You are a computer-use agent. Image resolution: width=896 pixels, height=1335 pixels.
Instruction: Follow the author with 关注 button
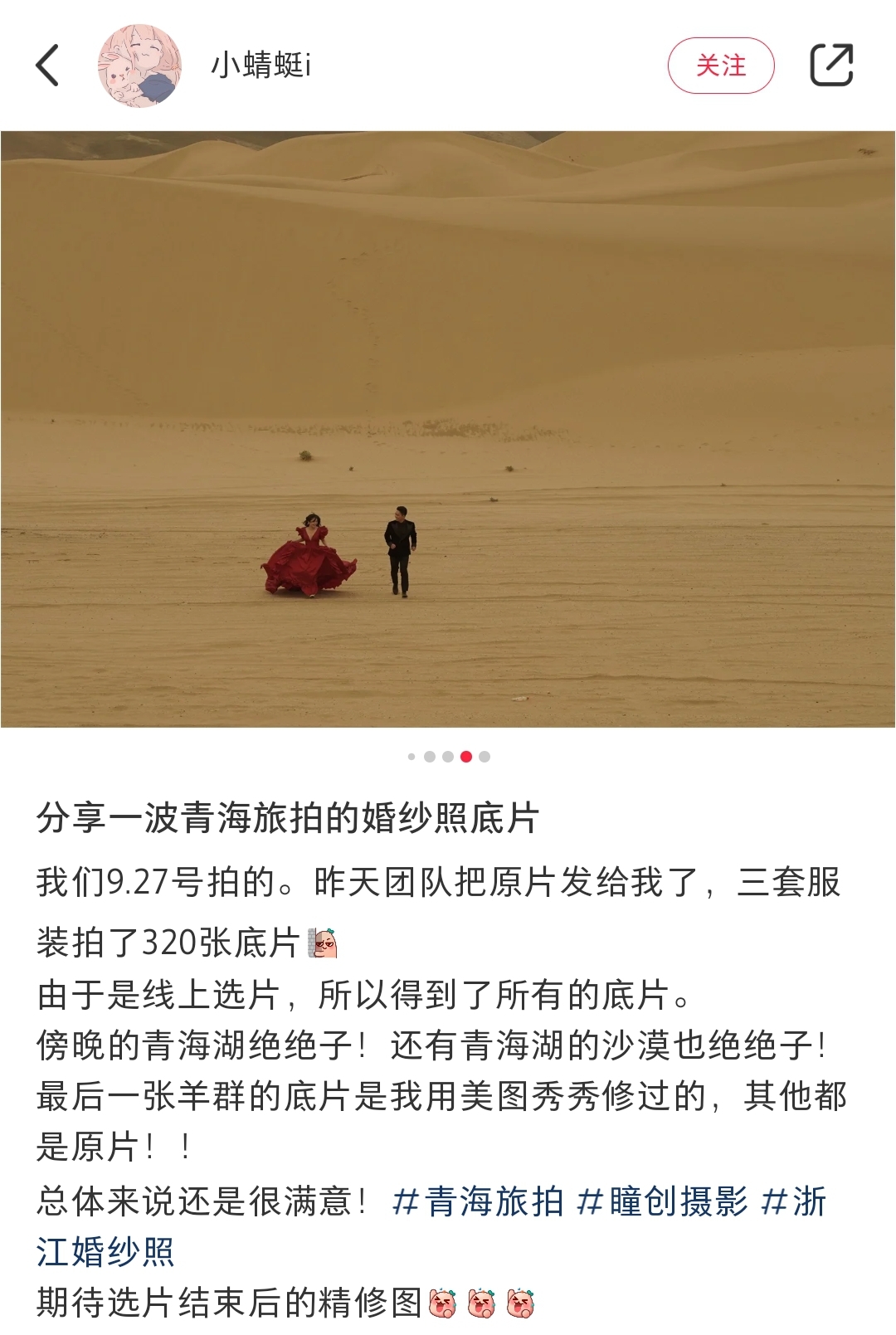(720, 66)
